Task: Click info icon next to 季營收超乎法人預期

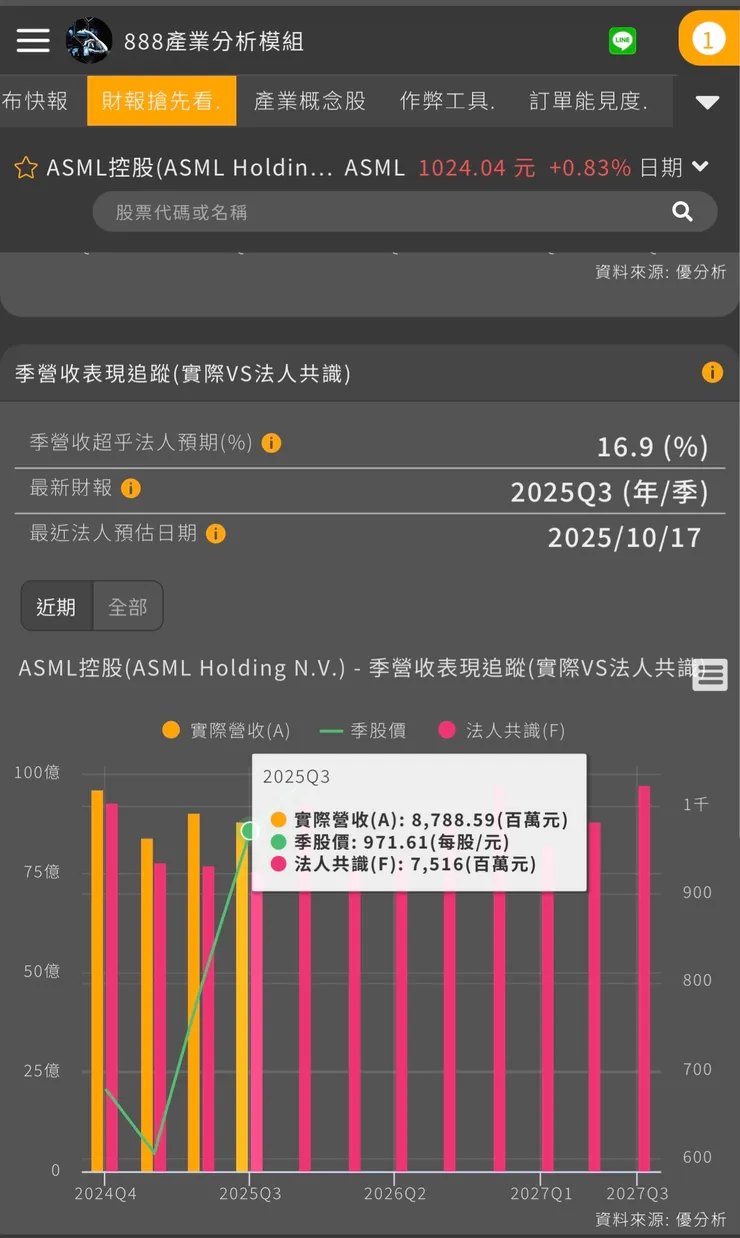Action: (270, 443)
